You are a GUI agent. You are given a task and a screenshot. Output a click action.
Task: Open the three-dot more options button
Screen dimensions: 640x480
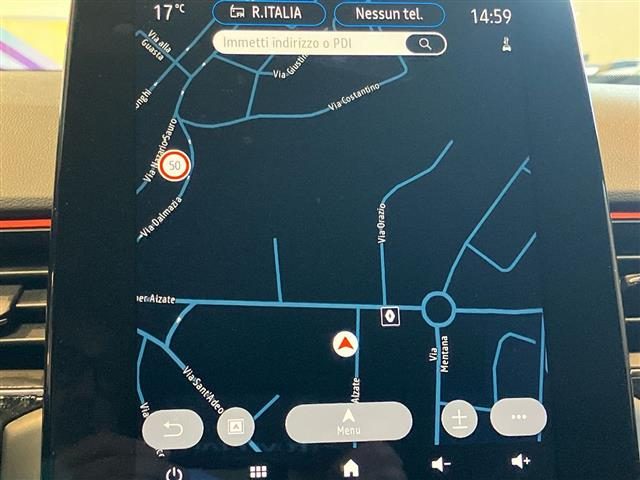518,417
